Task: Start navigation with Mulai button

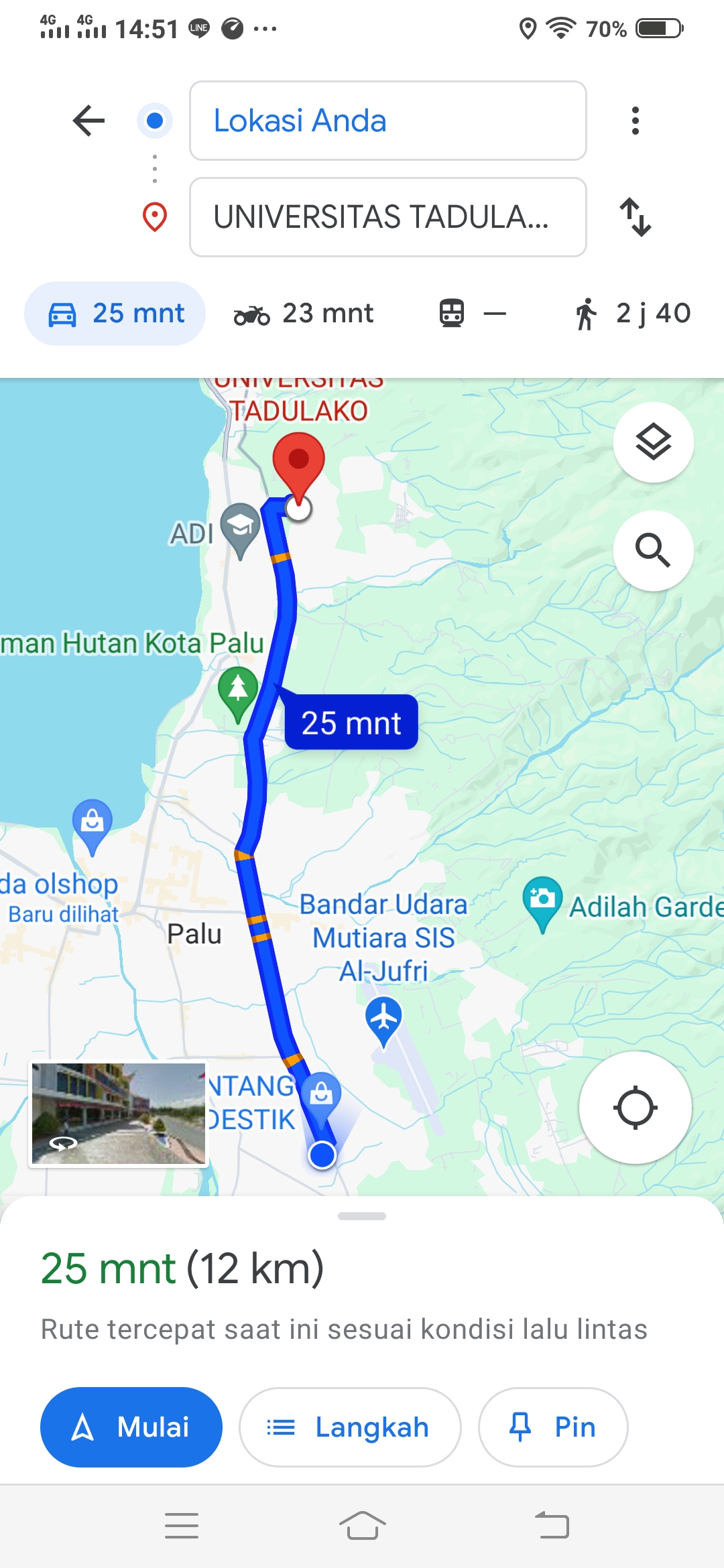Action: click(131, 1427)
